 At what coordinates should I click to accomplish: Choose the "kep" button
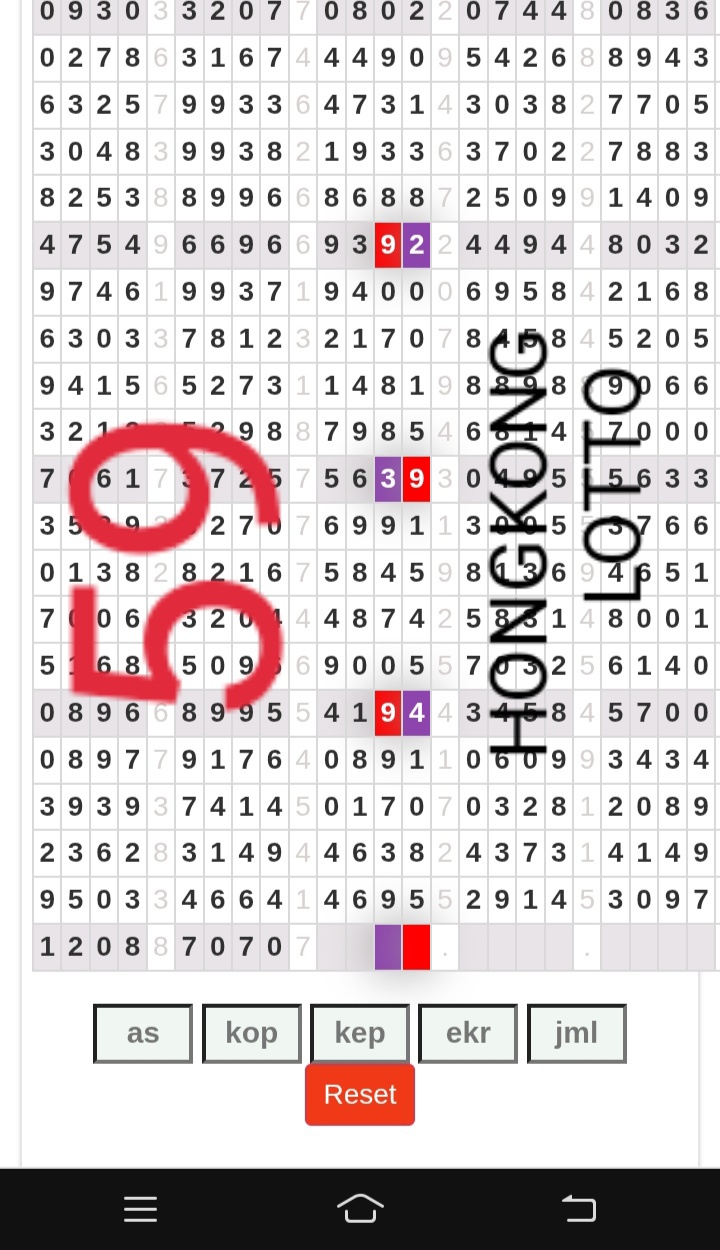pyautogui.click(x=360, y=1033)
